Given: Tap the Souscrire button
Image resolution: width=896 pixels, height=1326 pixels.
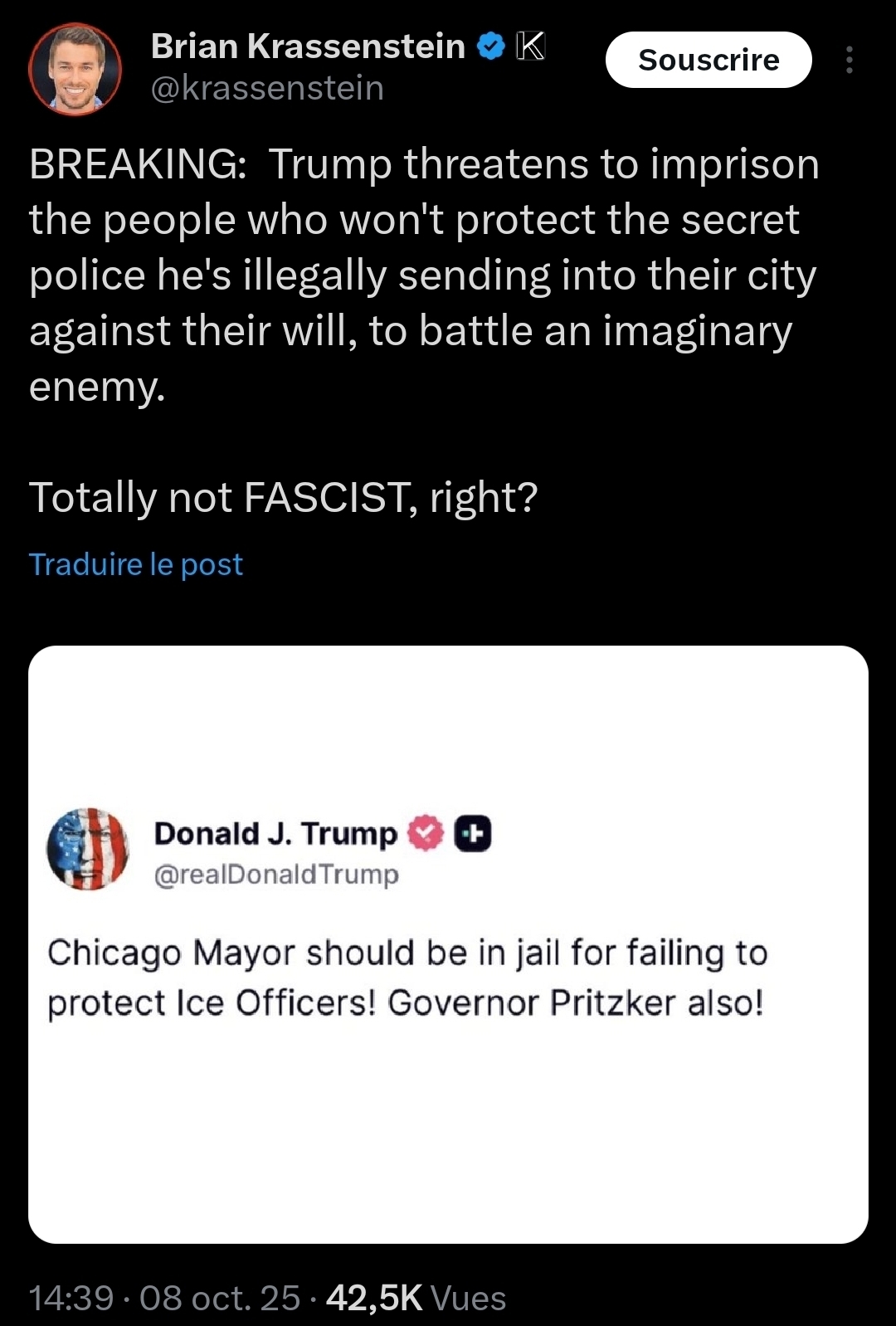Looking at the screenshot, I should tap(709, 60).
